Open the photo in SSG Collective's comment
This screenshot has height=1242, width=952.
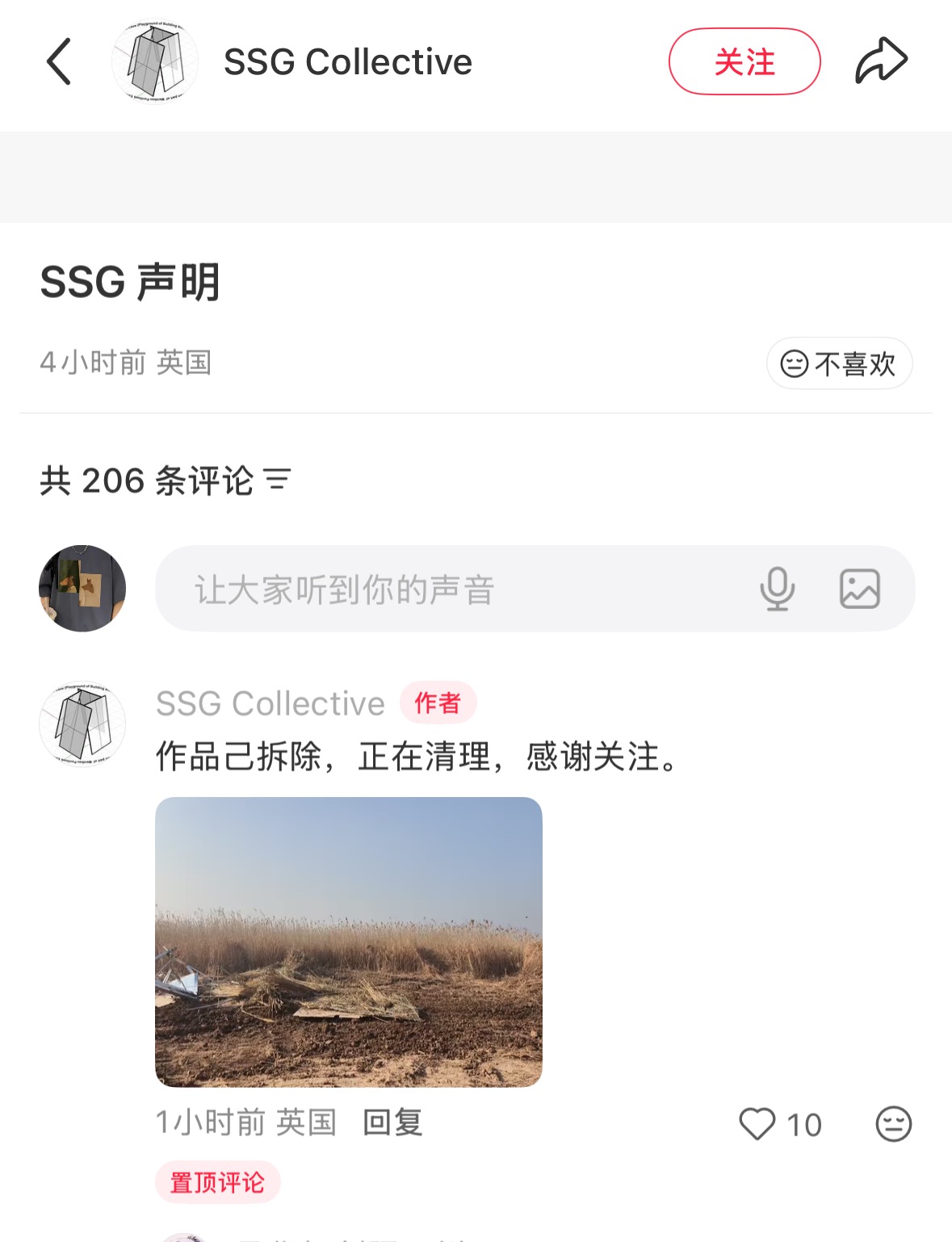pos(348,942)
